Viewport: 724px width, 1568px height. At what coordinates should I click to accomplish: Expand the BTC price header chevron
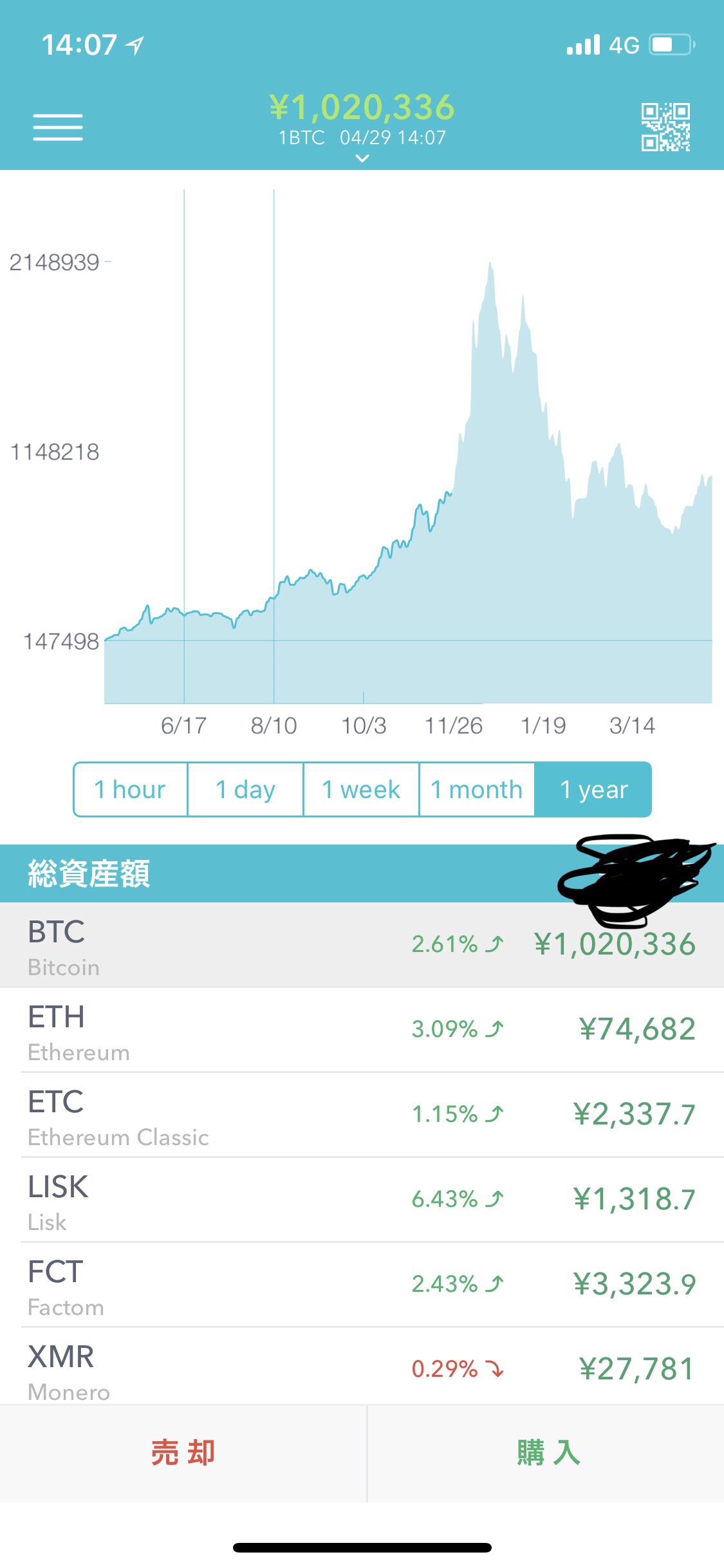click(x=362, y=158)
